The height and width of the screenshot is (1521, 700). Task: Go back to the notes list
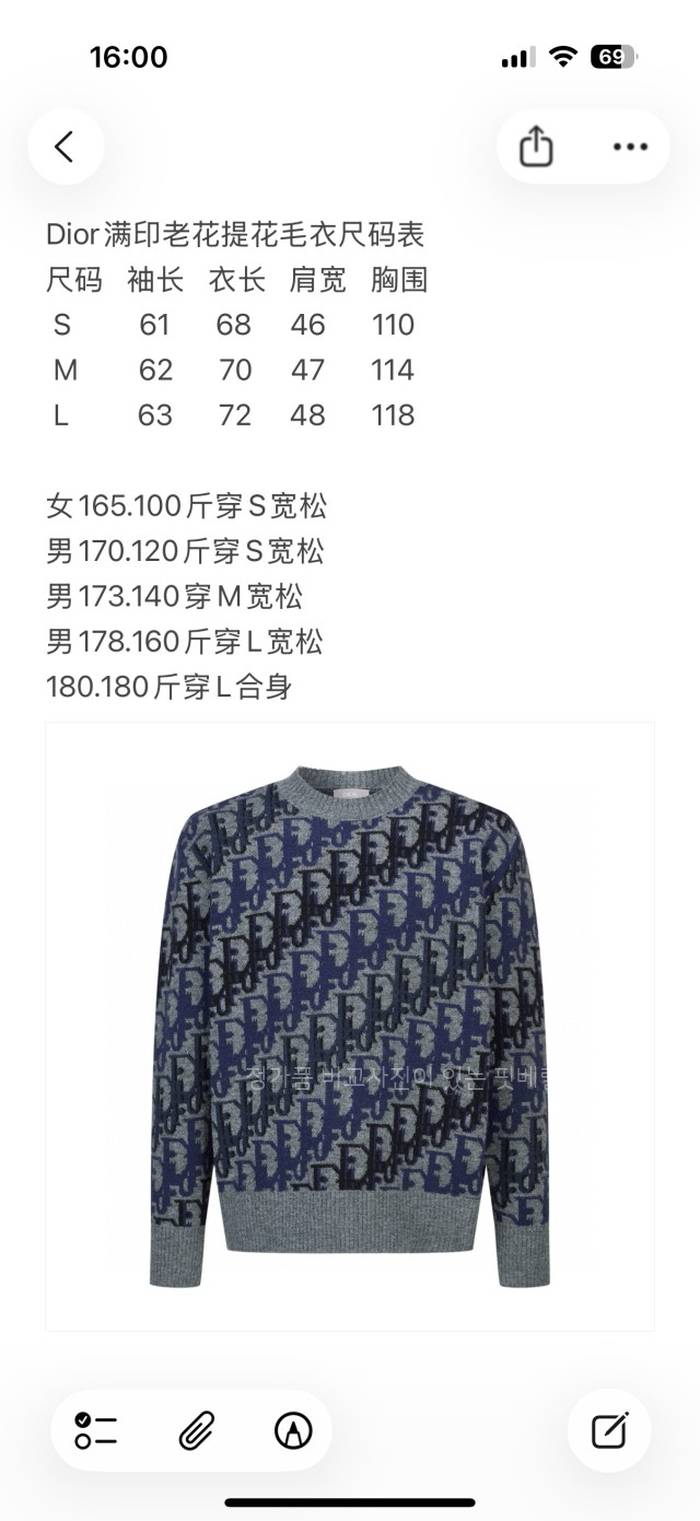[x=65, y=147]
